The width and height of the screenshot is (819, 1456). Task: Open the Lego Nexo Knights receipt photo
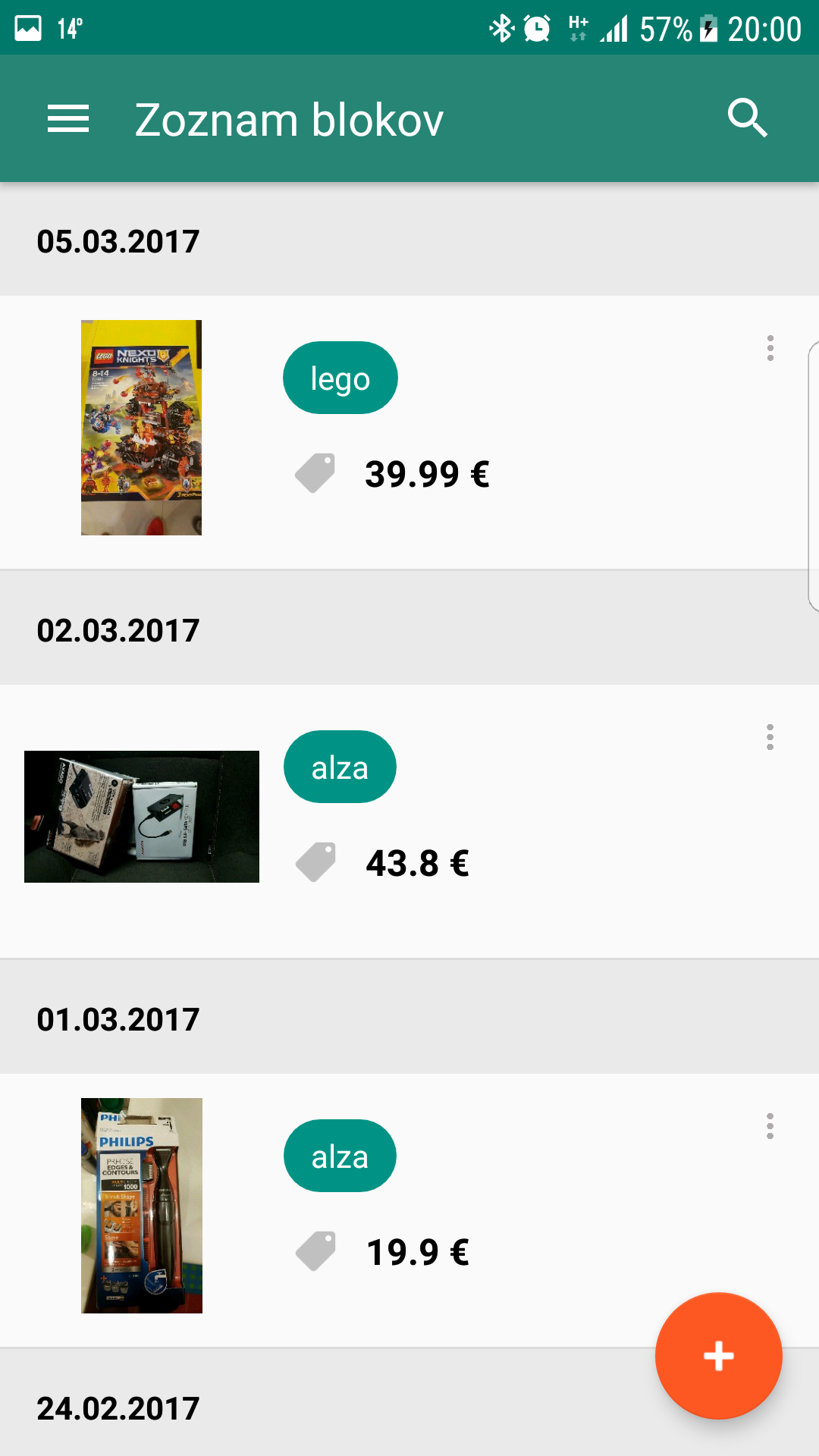click(142, 428)
